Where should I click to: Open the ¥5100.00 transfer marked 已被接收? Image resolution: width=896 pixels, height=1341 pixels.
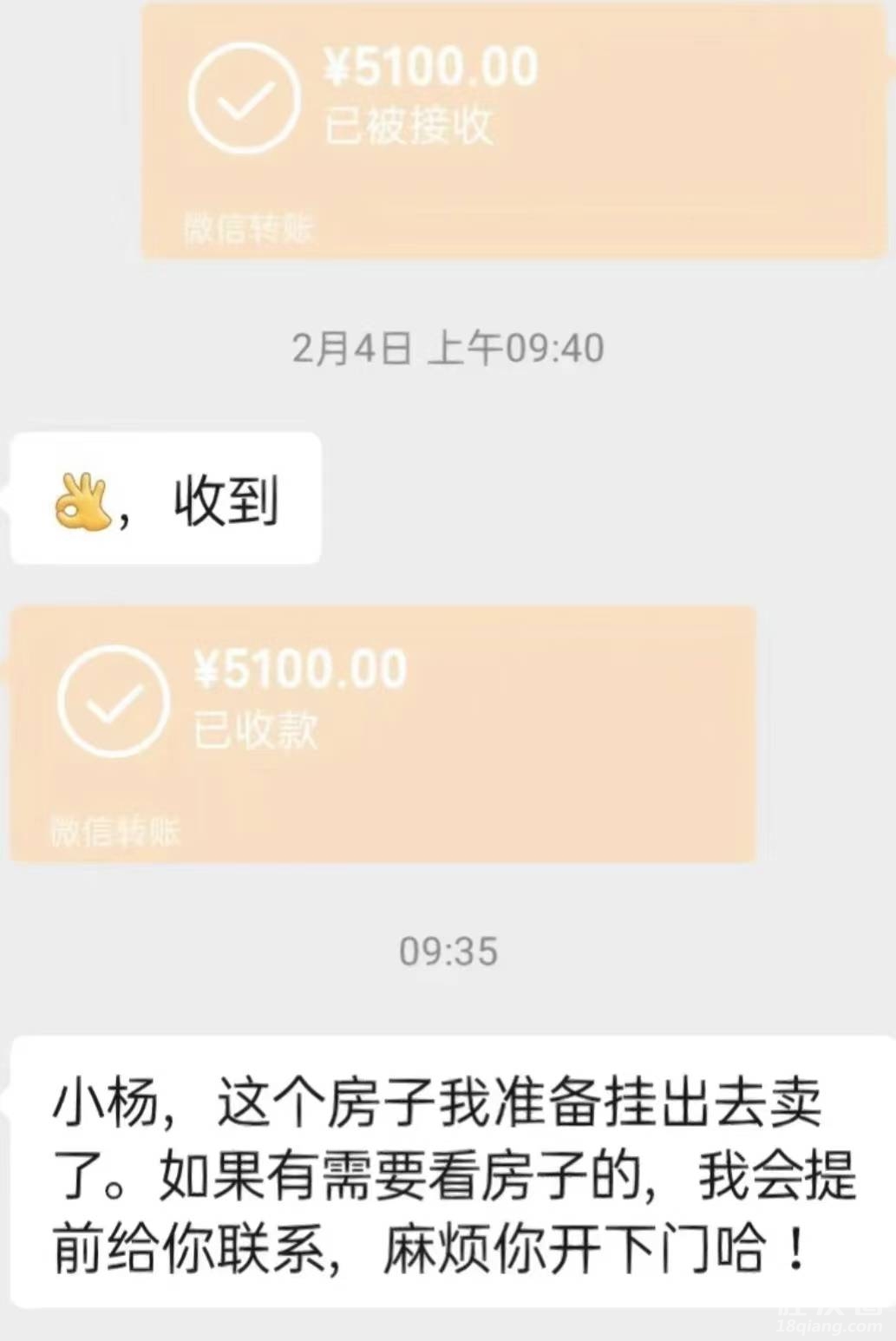click(512, 130)
